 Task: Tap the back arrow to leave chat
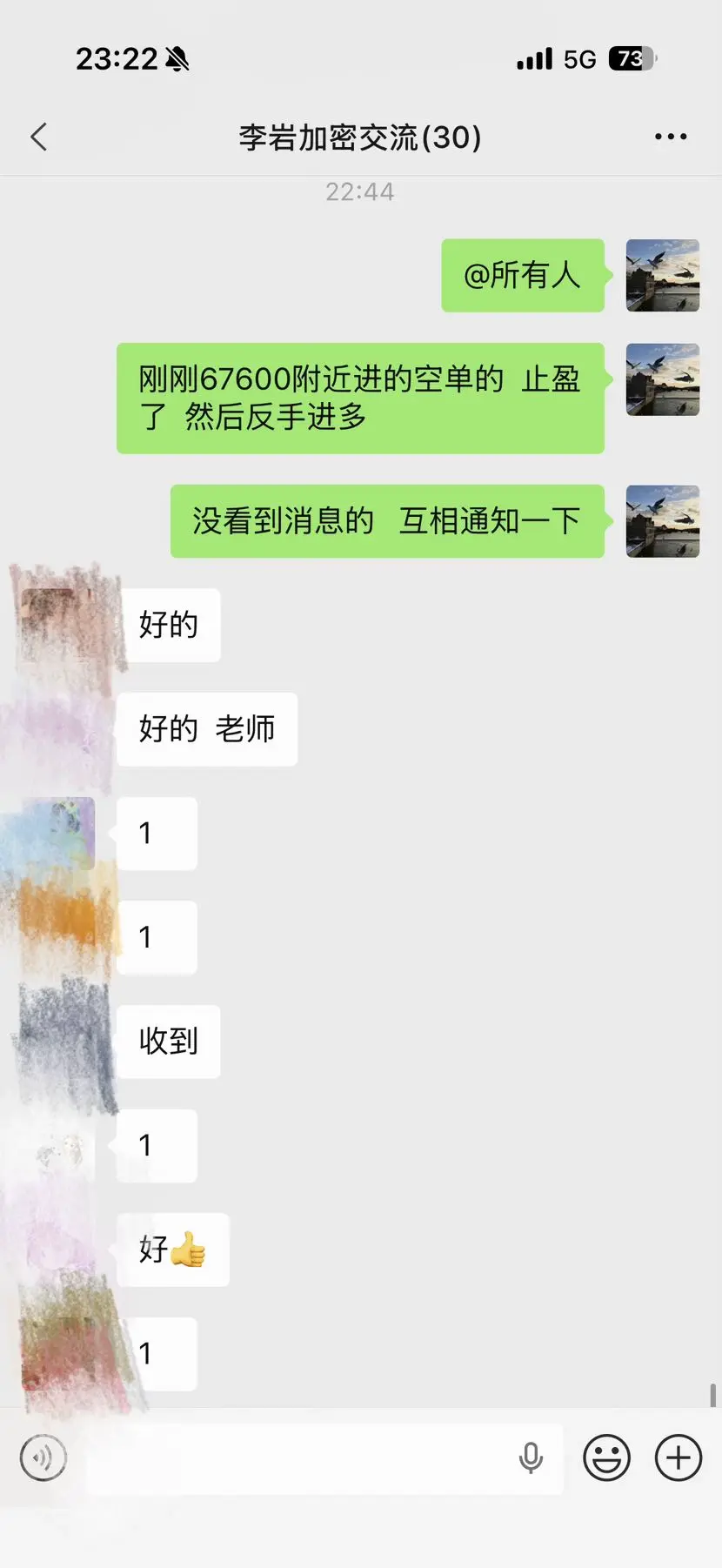point(38,137)
